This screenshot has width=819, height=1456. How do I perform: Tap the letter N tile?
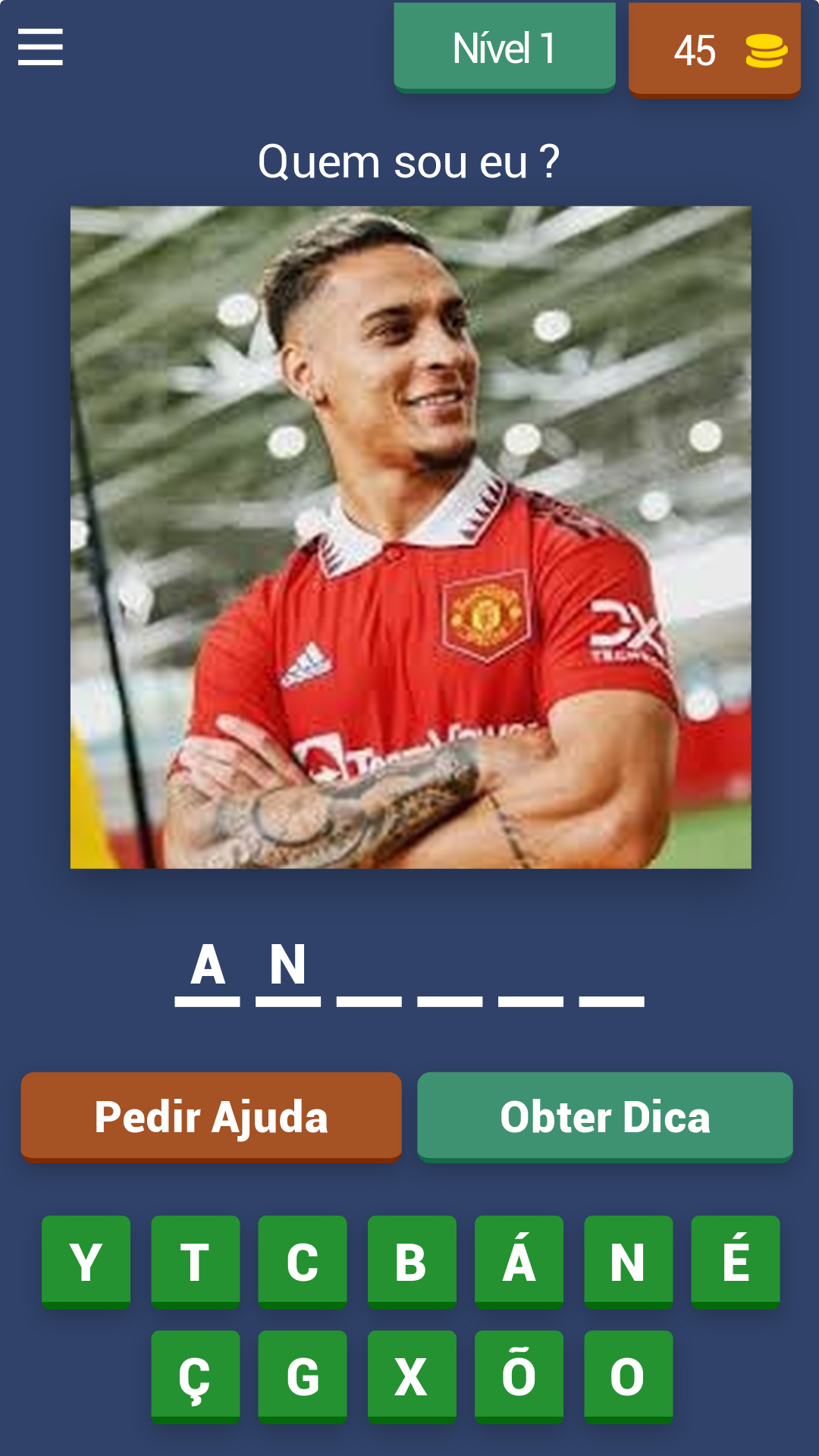pos(628,1262)
